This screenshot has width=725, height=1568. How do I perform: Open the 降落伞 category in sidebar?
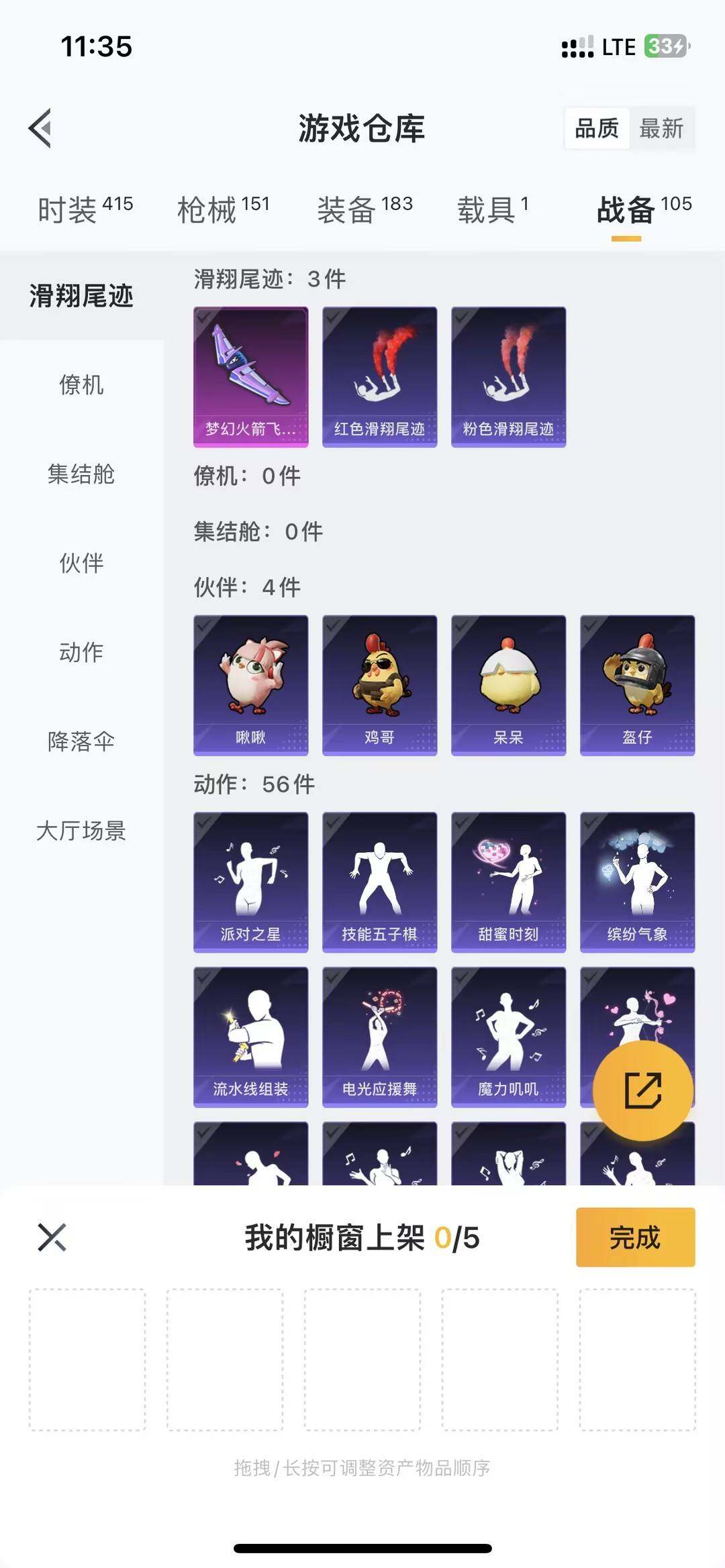coord(82,743)
